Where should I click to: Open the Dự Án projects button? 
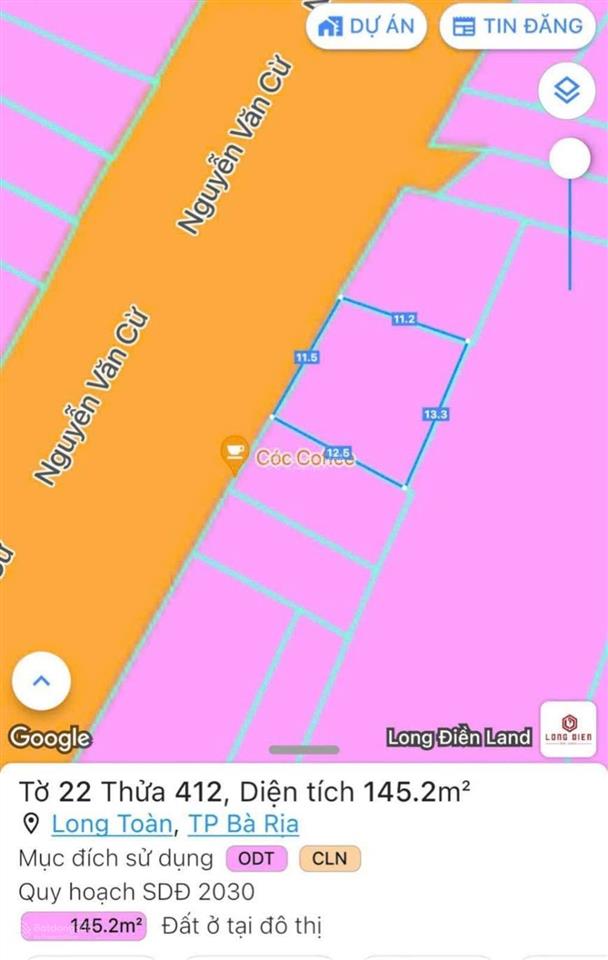(367, 27)
